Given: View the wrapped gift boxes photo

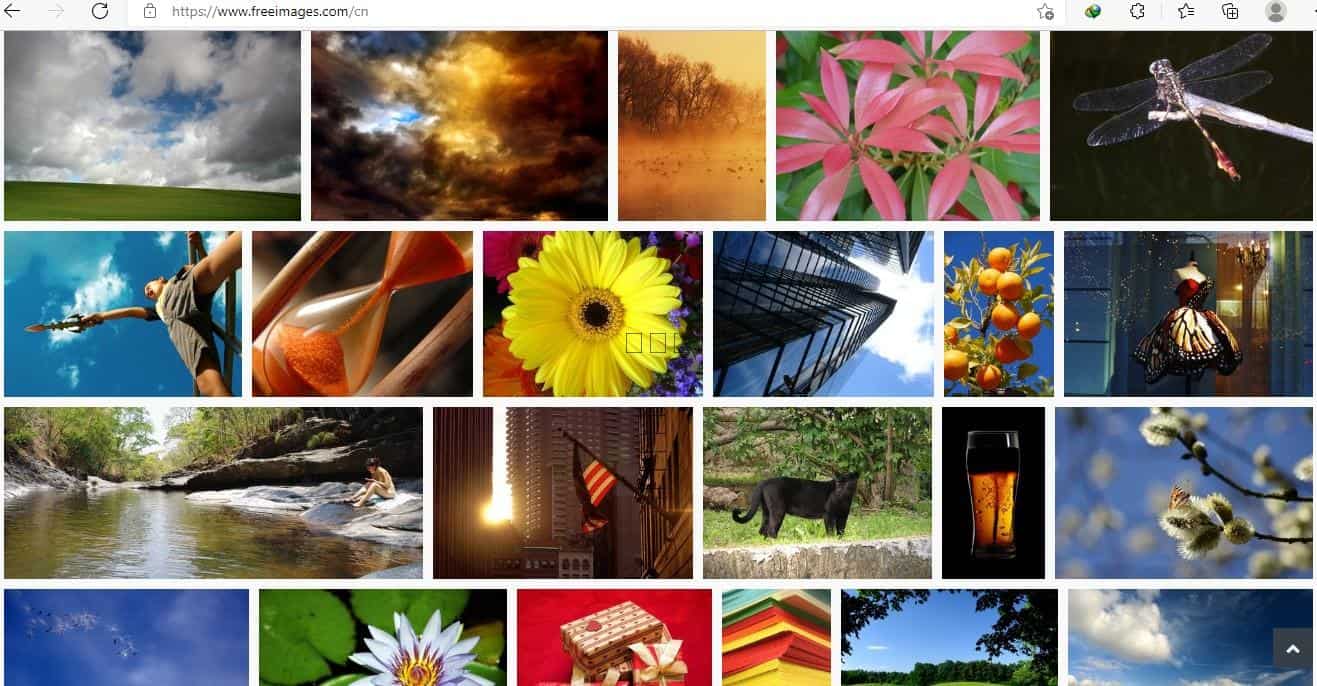Looking at the screenshot, I should pos(614,637).
